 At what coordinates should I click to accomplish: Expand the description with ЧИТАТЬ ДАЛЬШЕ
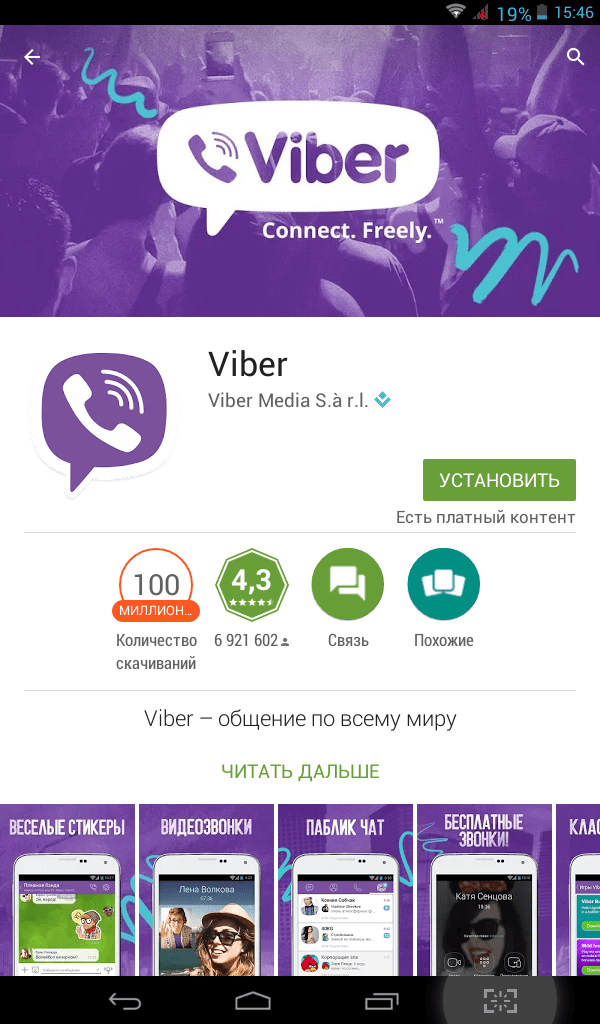(300, 771)
